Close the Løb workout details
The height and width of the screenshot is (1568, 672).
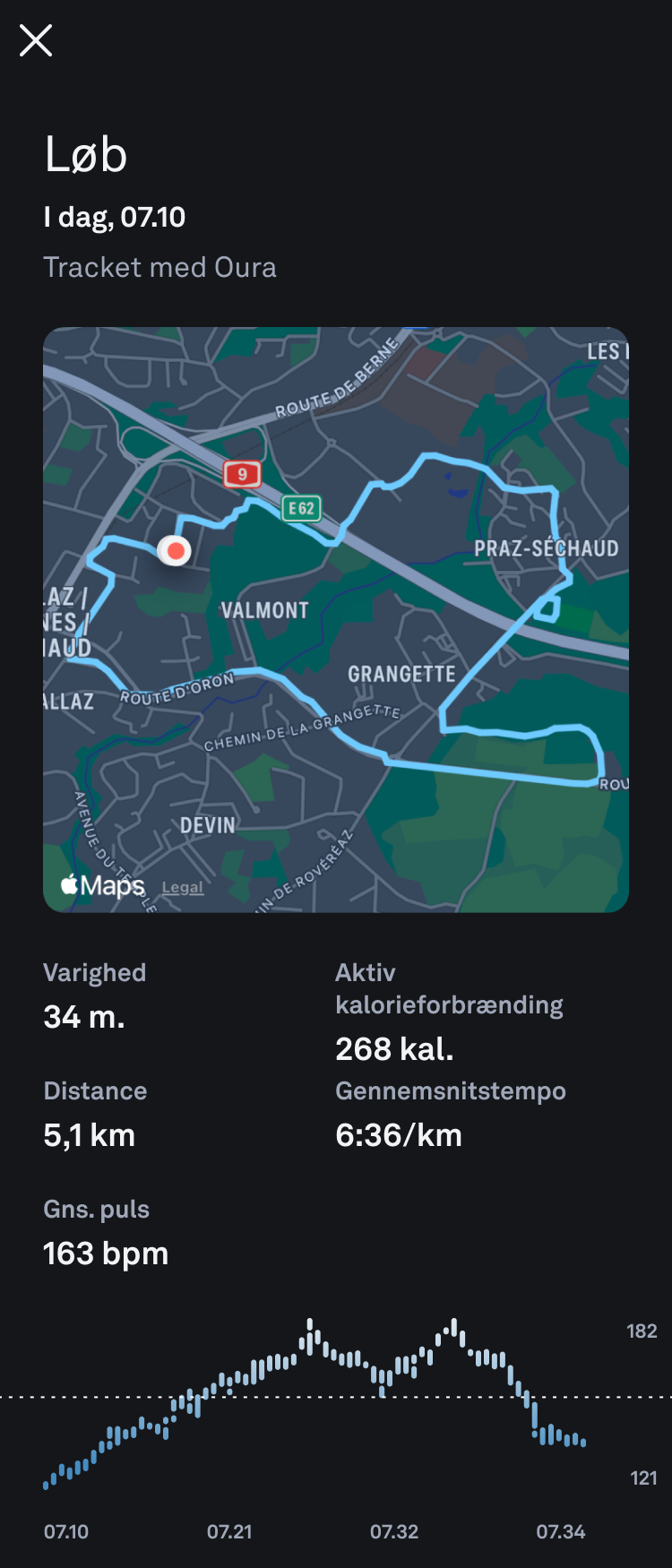pyautogui.click(x=36, y=40)
